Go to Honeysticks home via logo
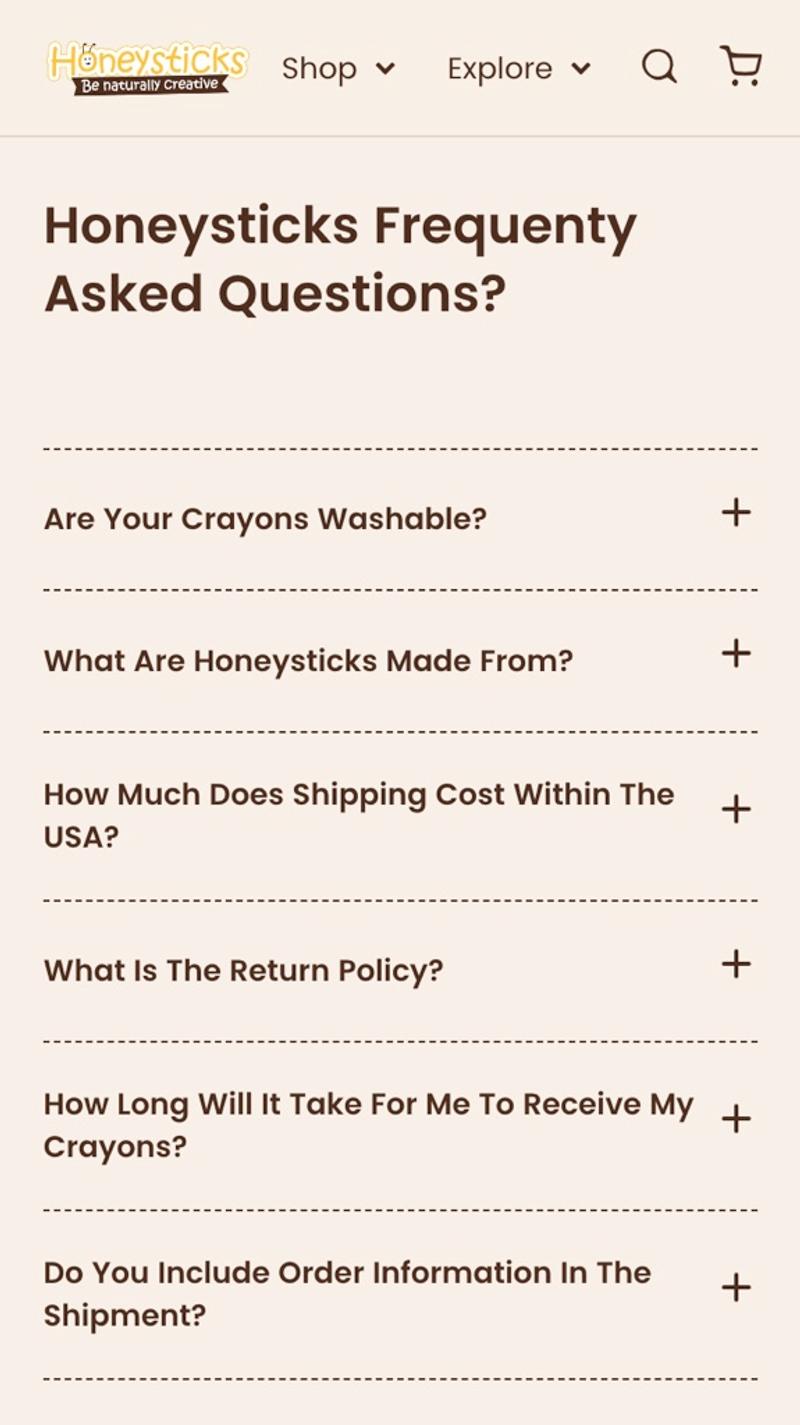The image size is (800, 1425). point(147,67)
